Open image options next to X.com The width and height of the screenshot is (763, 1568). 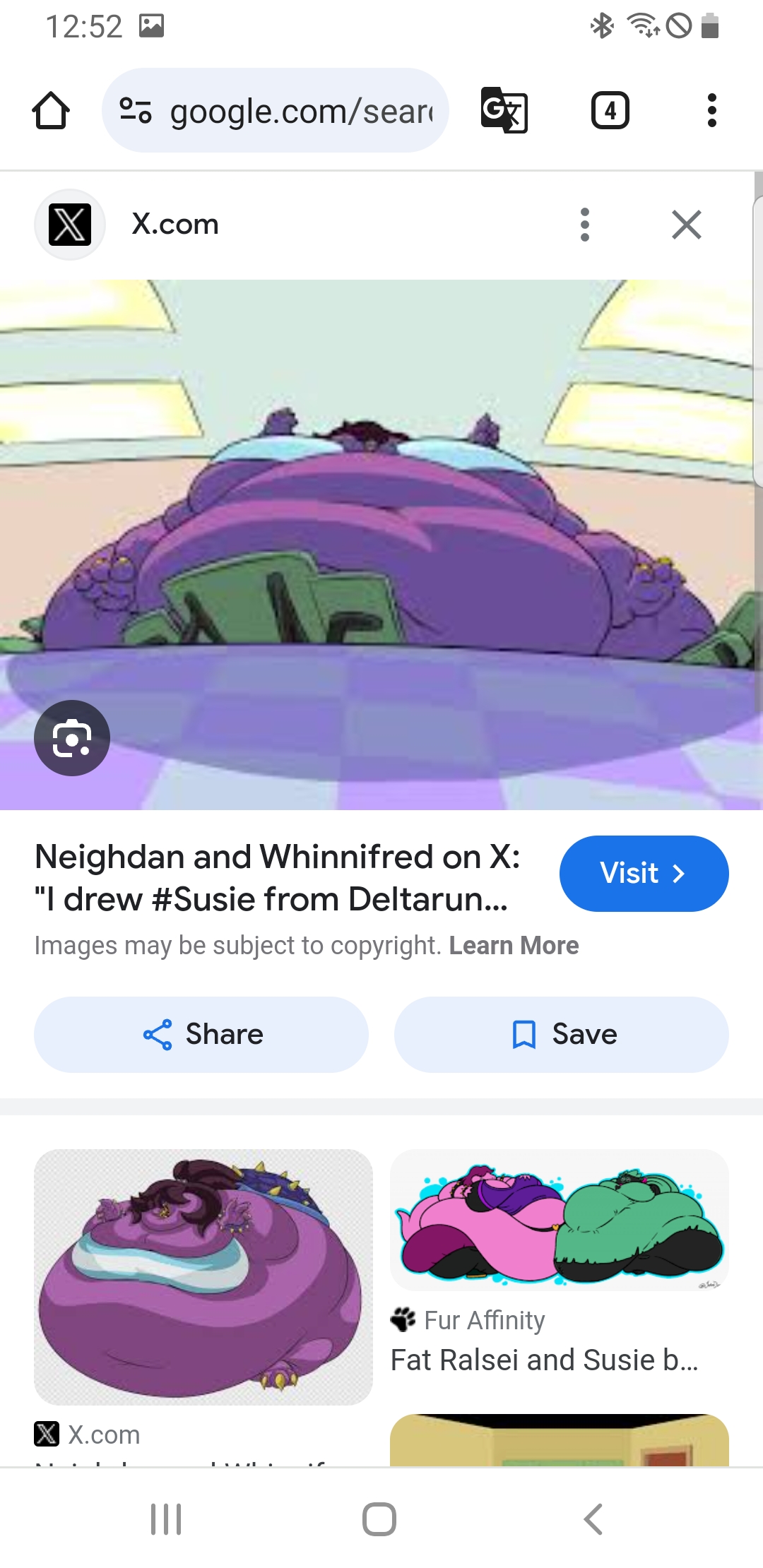click(x=584, y=225)
